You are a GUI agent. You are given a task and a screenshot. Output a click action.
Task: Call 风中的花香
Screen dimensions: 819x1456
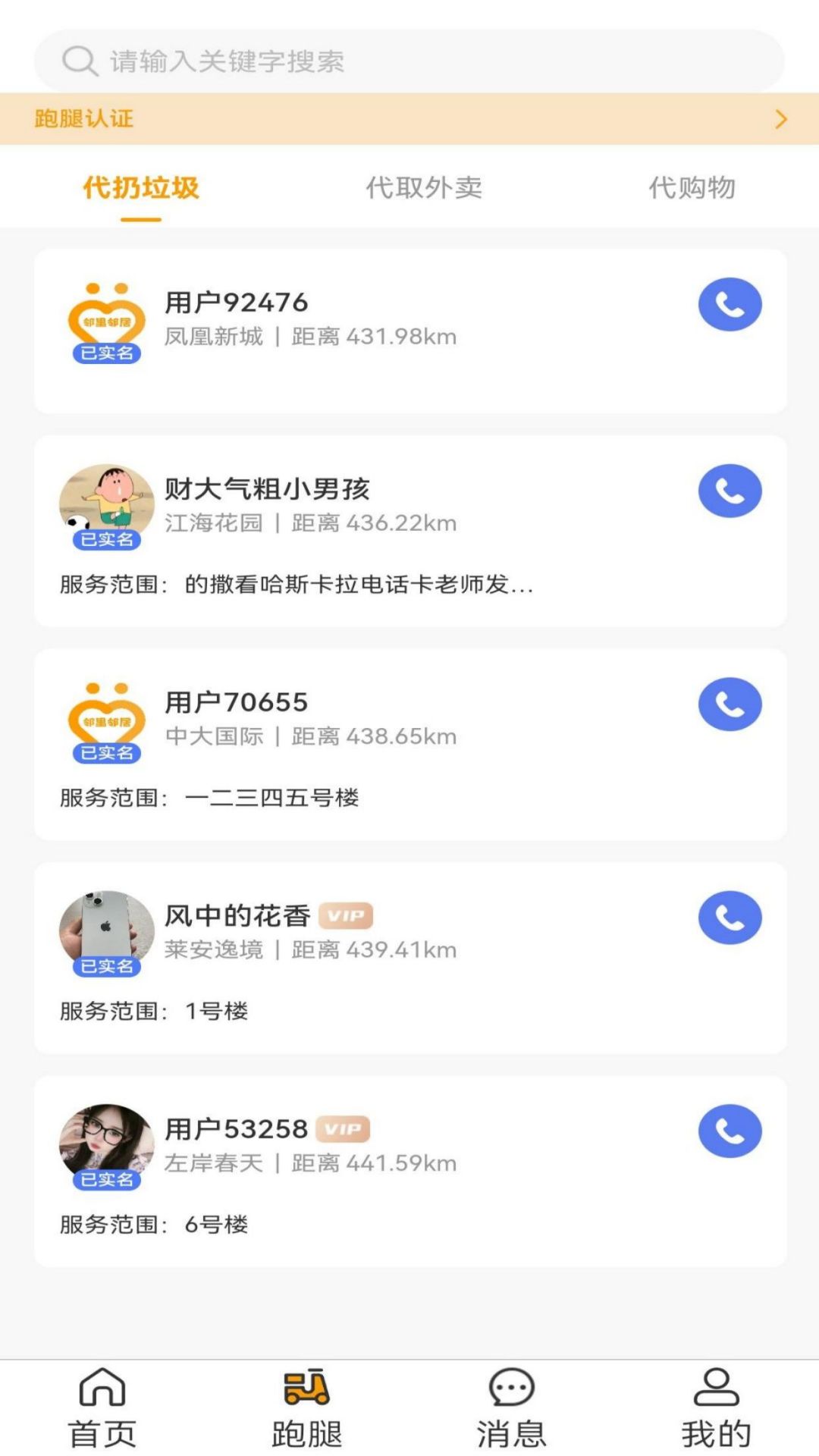730,918
